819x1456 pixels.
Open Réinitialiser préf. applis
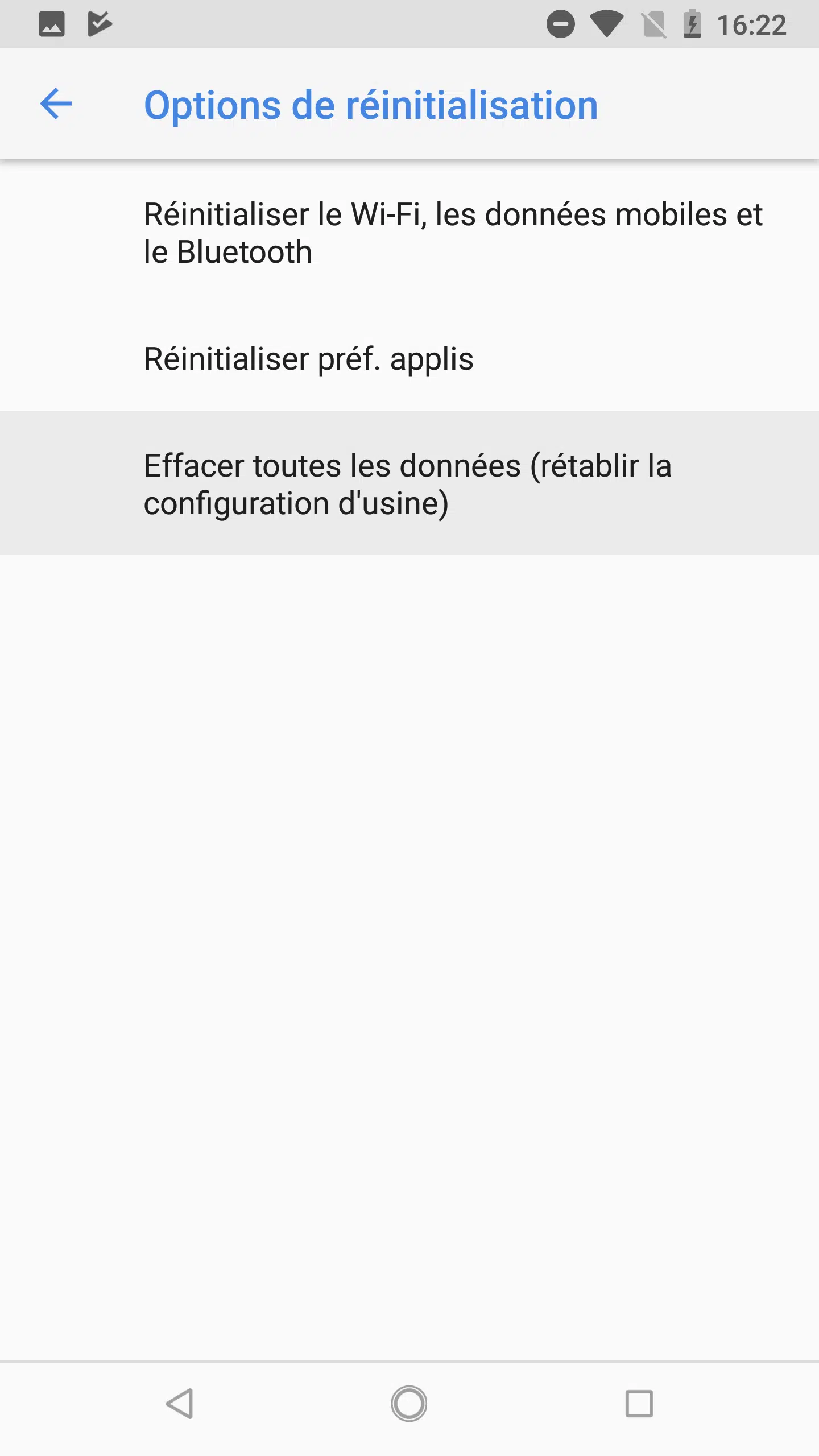coord(409,358)
